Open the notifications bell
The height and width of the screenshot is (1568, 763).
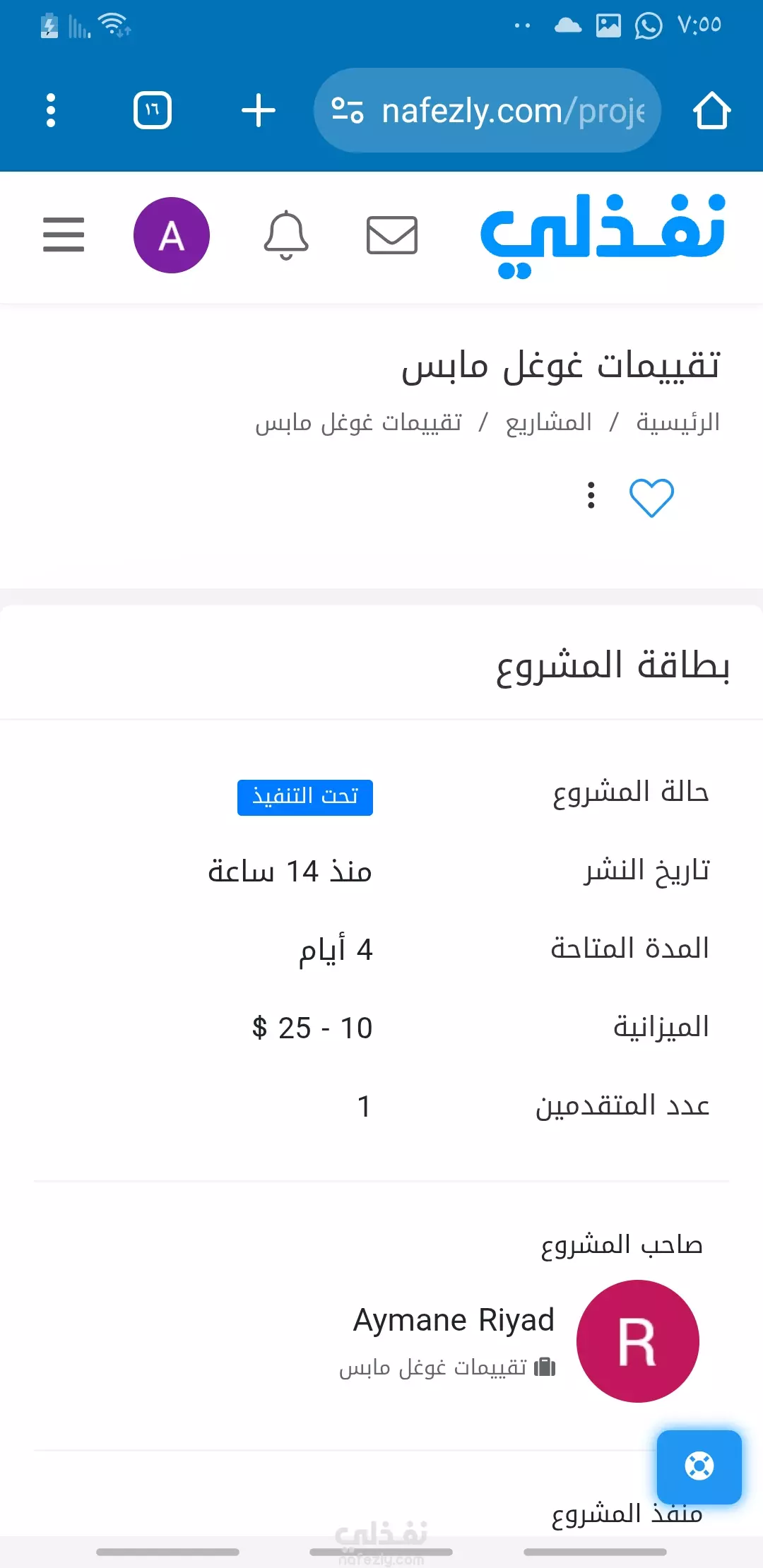pyautogui.click(x=286, y=235)
